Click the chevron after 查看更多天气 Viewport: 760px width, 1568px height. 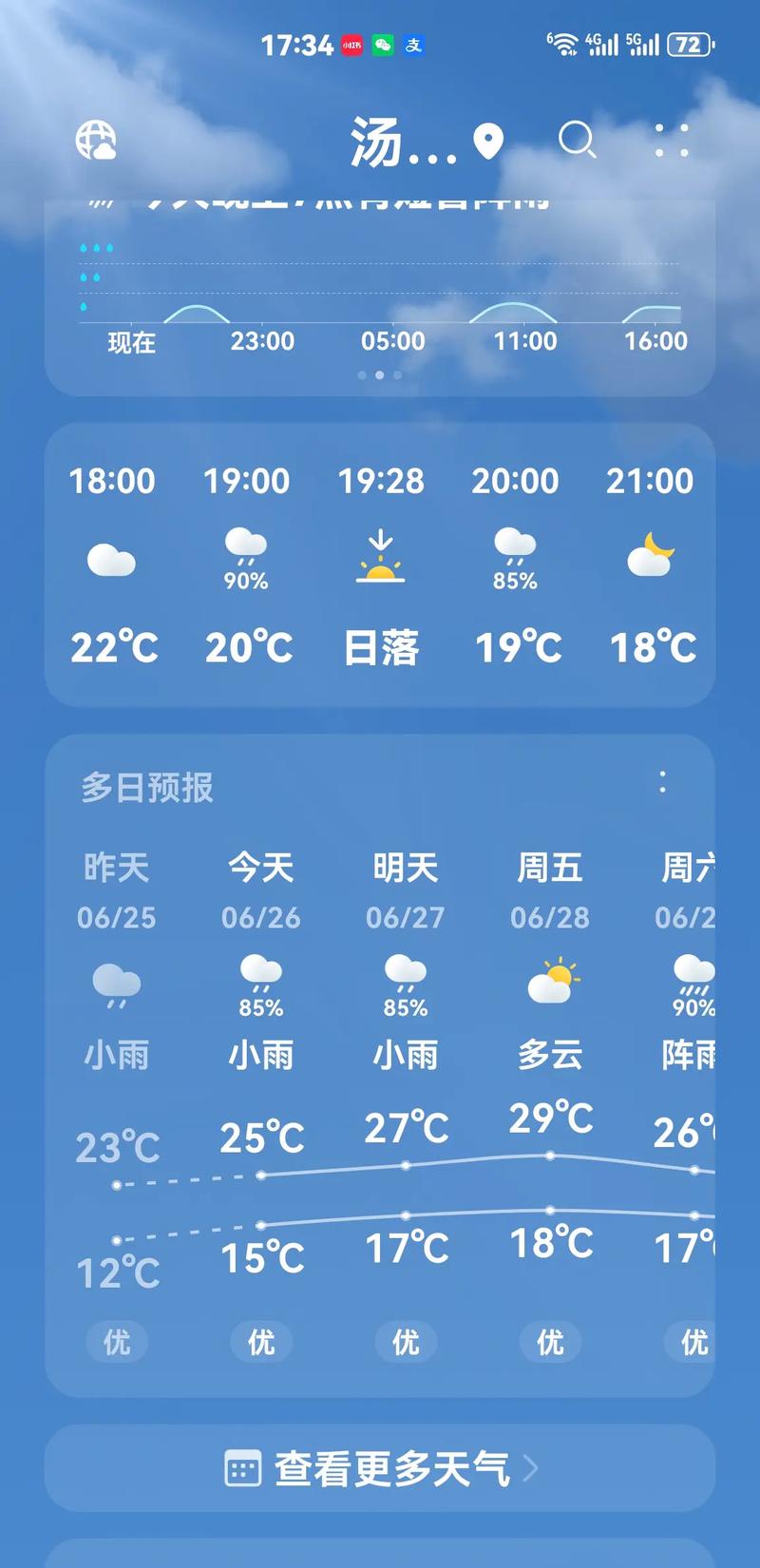[529, 1468]
